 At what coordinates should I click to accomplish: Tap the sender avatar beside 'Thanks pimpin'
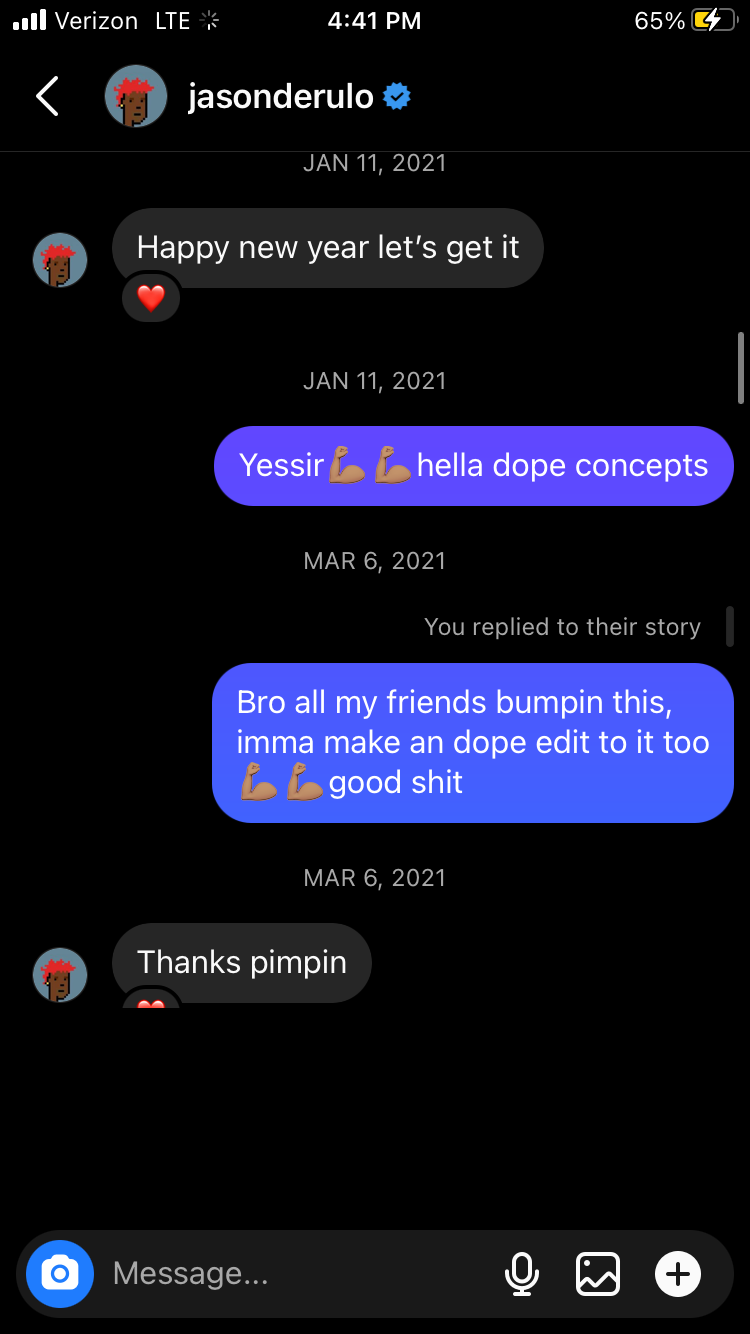[x=60, y=974]
